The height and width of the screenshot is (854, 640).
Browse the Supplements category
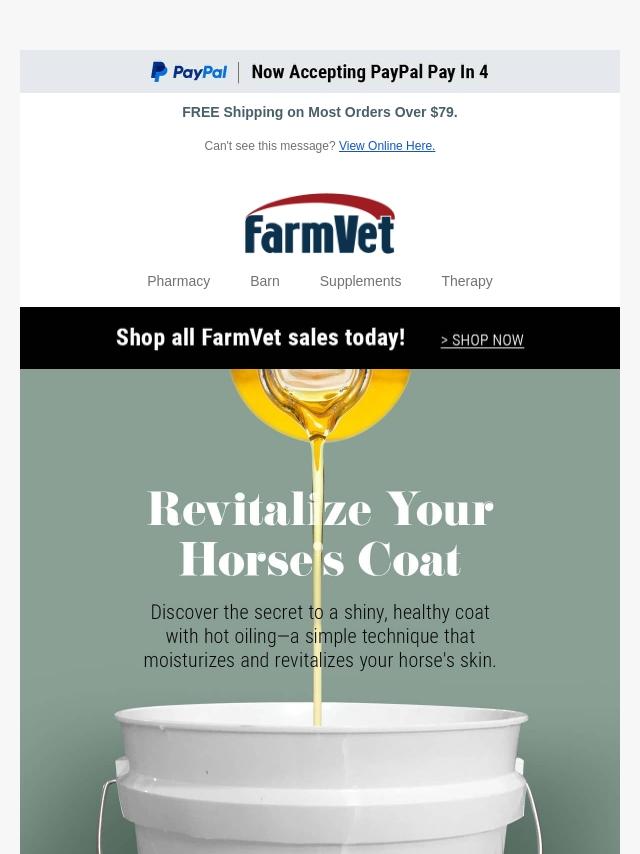(360, 281)
